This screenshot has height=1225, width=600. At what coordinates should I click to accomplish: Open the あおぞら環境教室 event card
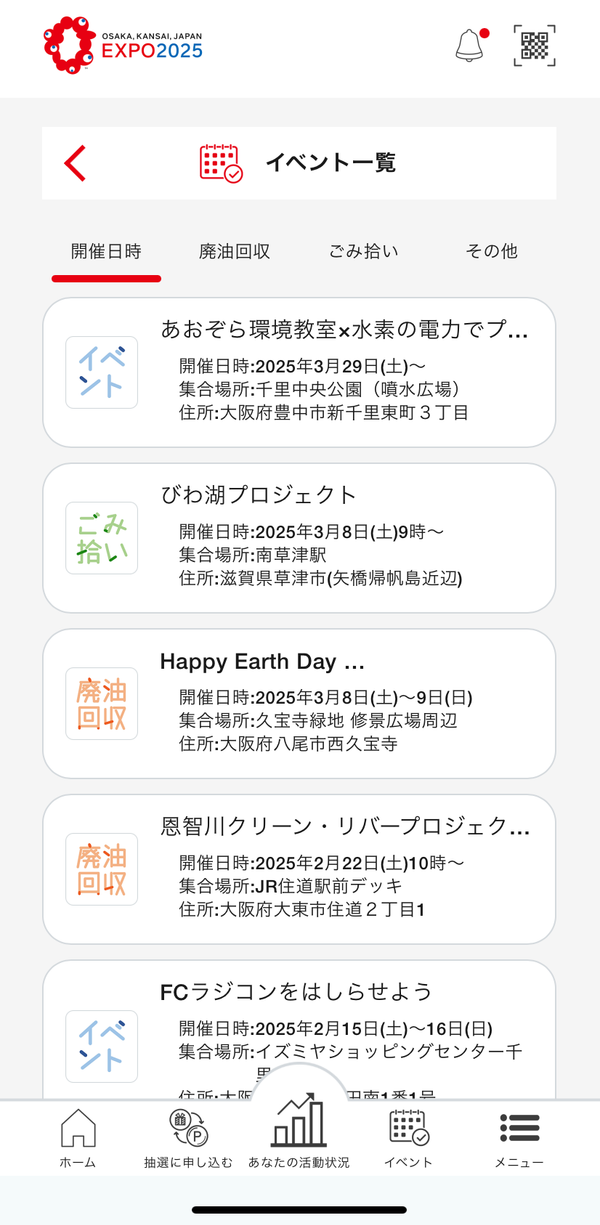(299, 372)
